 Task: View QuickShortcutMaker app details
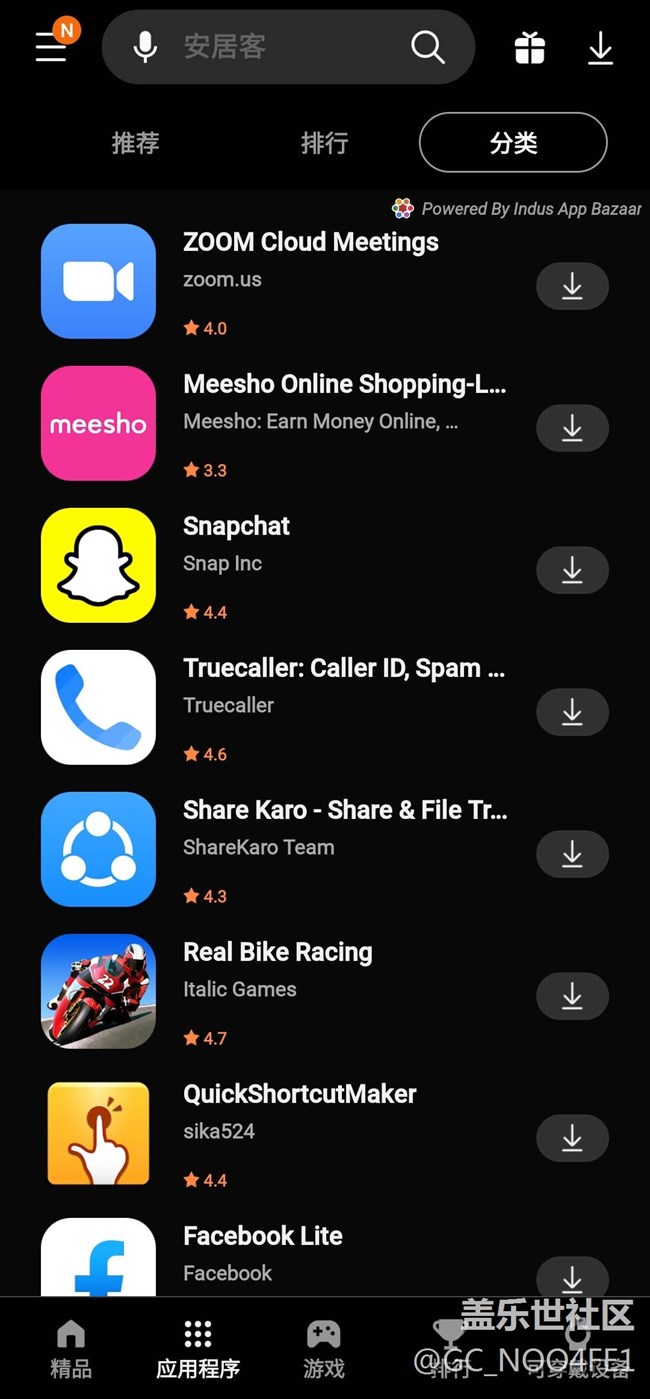299,1095
